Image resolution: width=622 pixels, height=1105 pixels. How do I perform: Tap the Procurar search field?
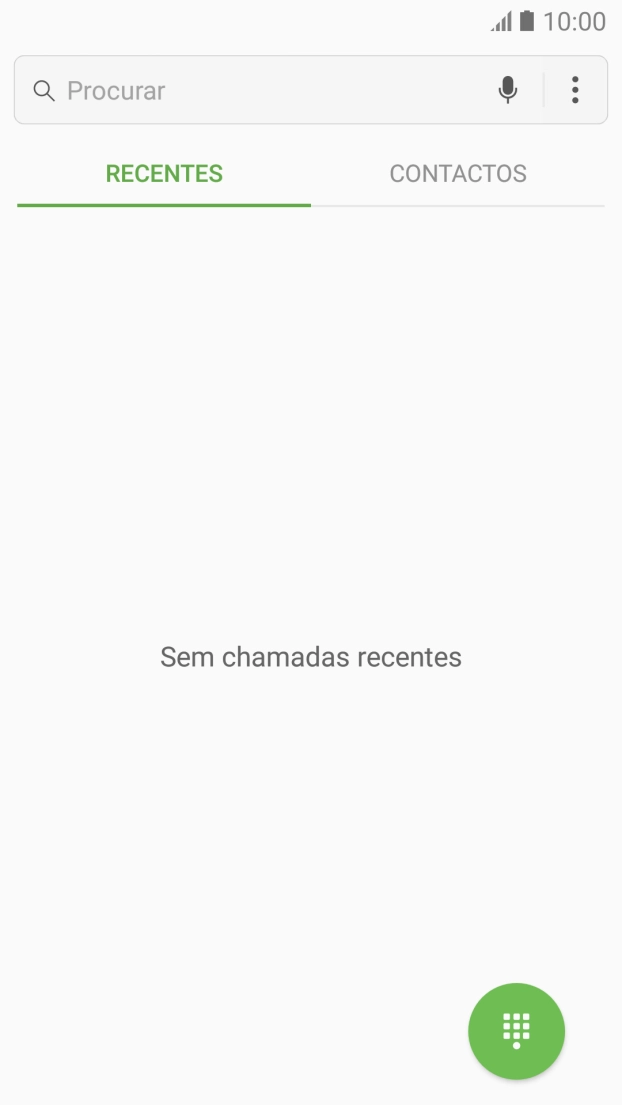click(x=260, y=91)
